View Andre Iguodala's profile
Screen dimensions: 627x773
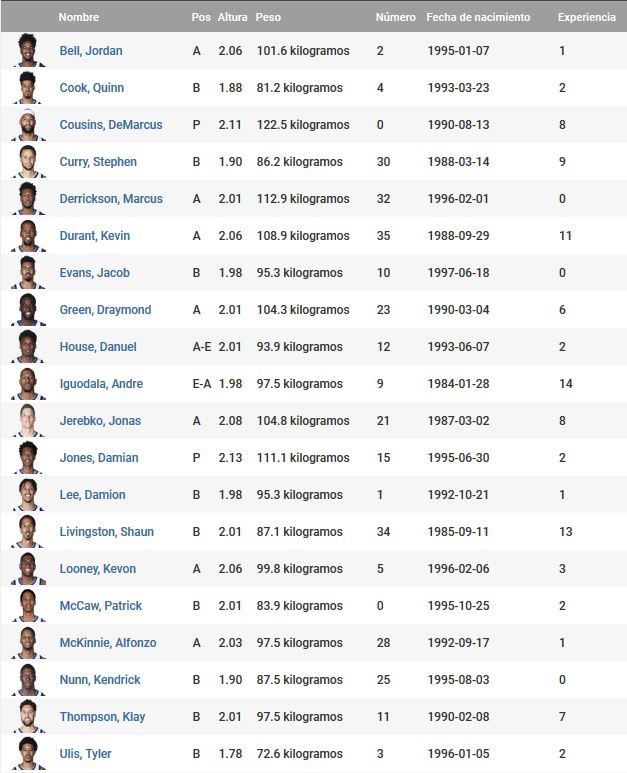(x=101, y=384)
